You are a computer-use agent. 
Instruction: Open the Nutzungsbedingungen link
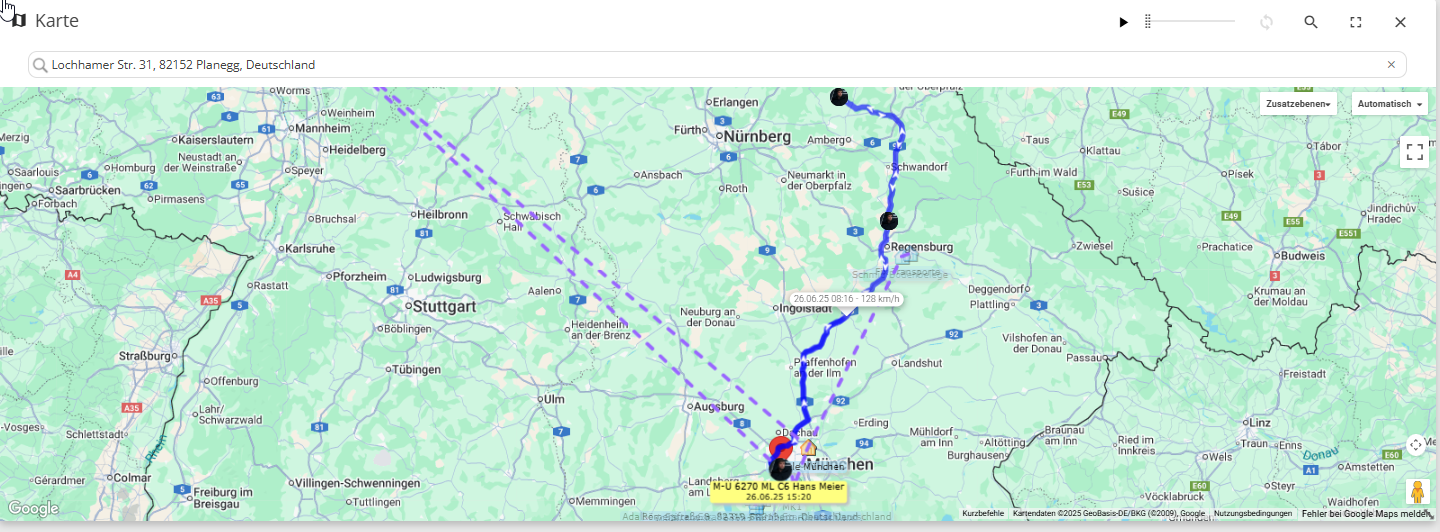[x=1252, y=513]
